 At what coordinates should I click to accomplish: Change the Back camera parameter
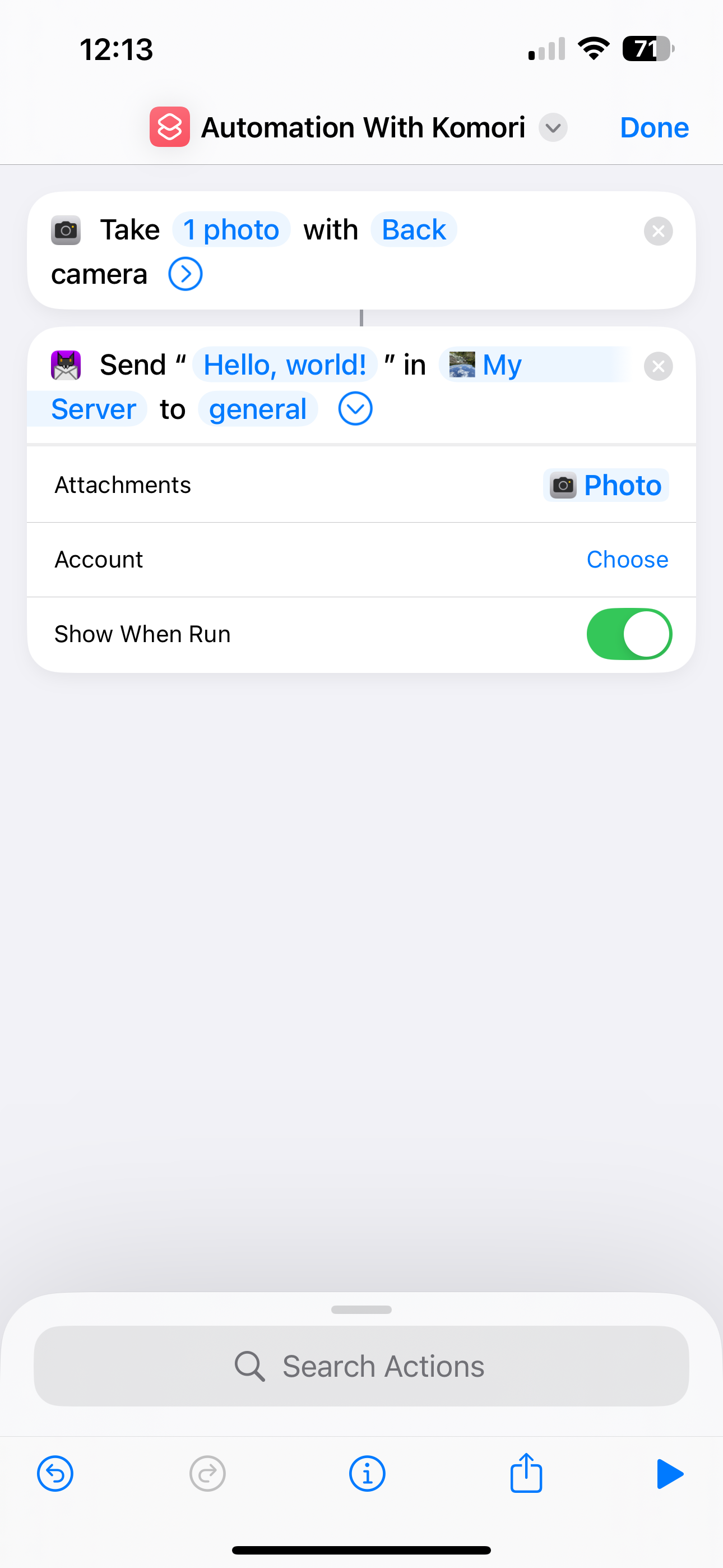[x=414, y=230]
